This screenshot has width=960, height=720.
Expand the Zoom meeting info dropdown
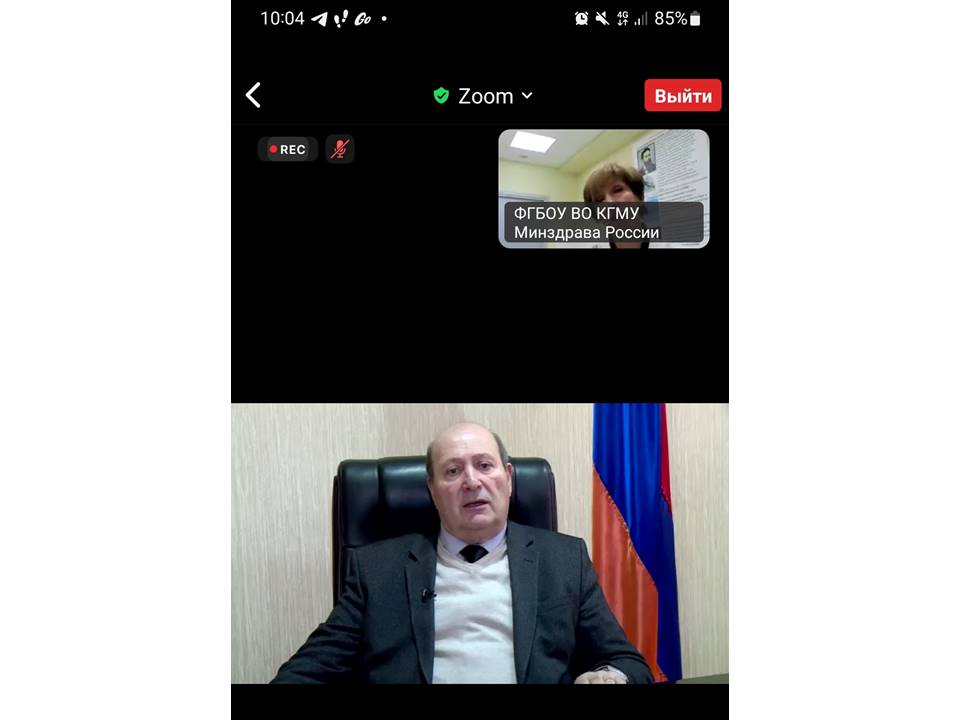click(x=484, y=96)
